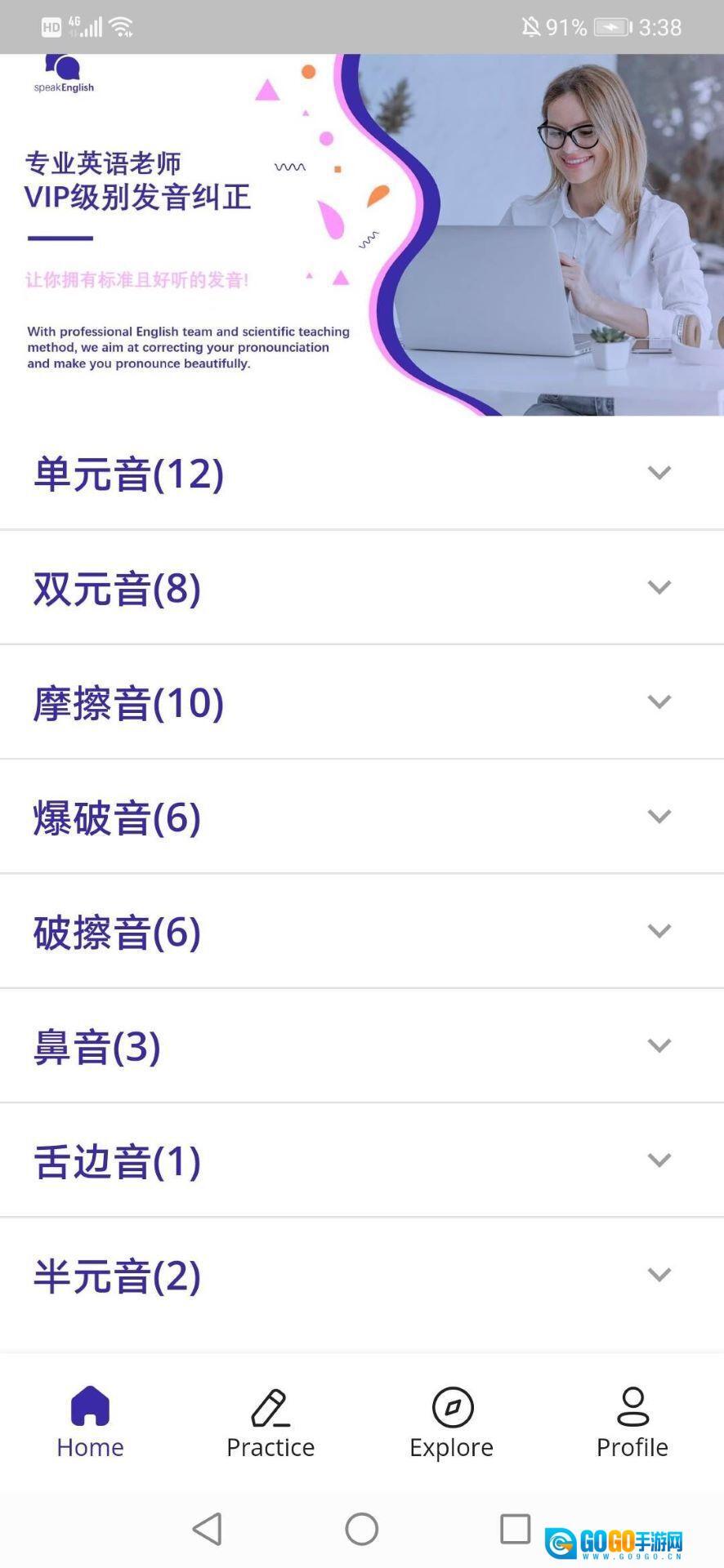Expand the 单元音(12) section
This screenshot has height=1568, width=724.
(x=659, y=473)
